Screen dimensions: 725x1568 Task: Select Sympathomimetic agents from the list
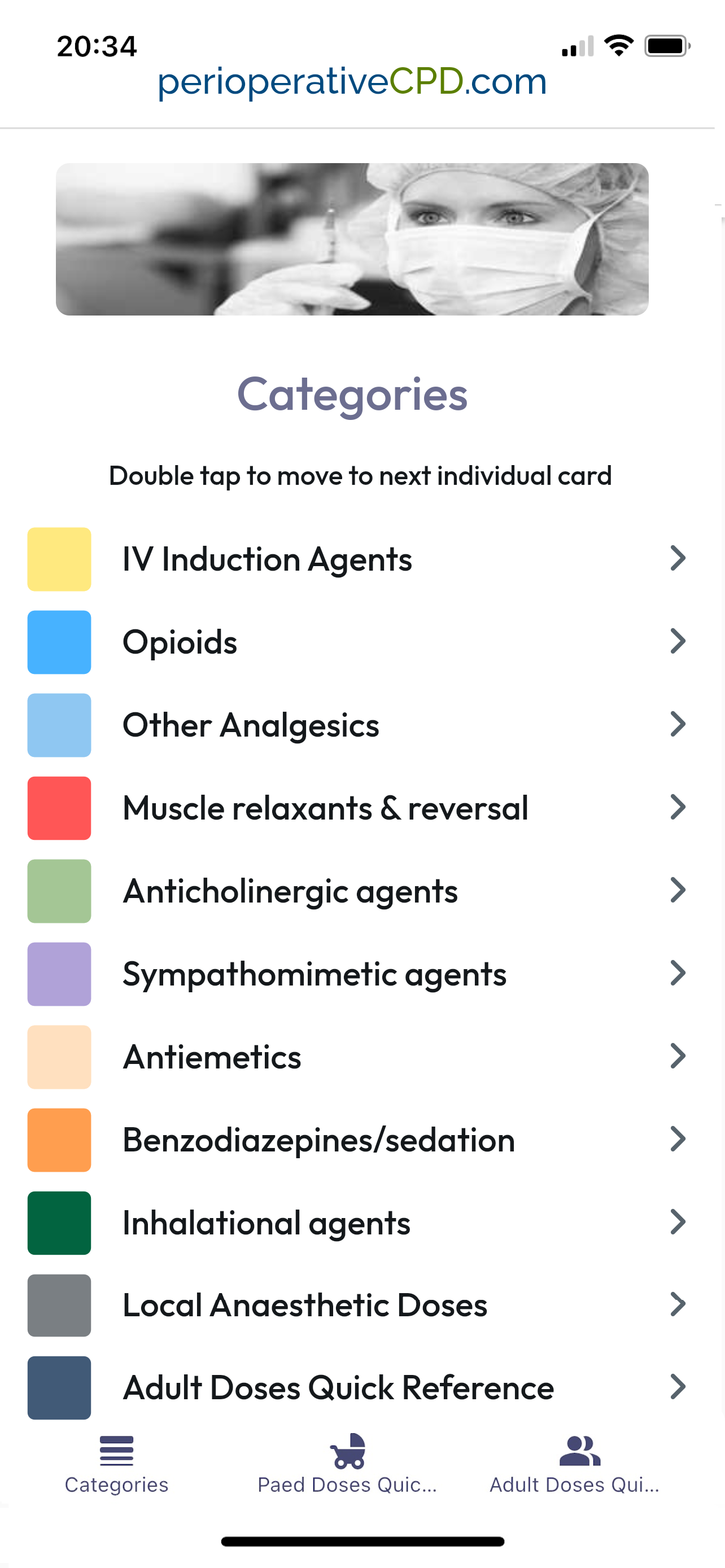(x=314, y=974)
